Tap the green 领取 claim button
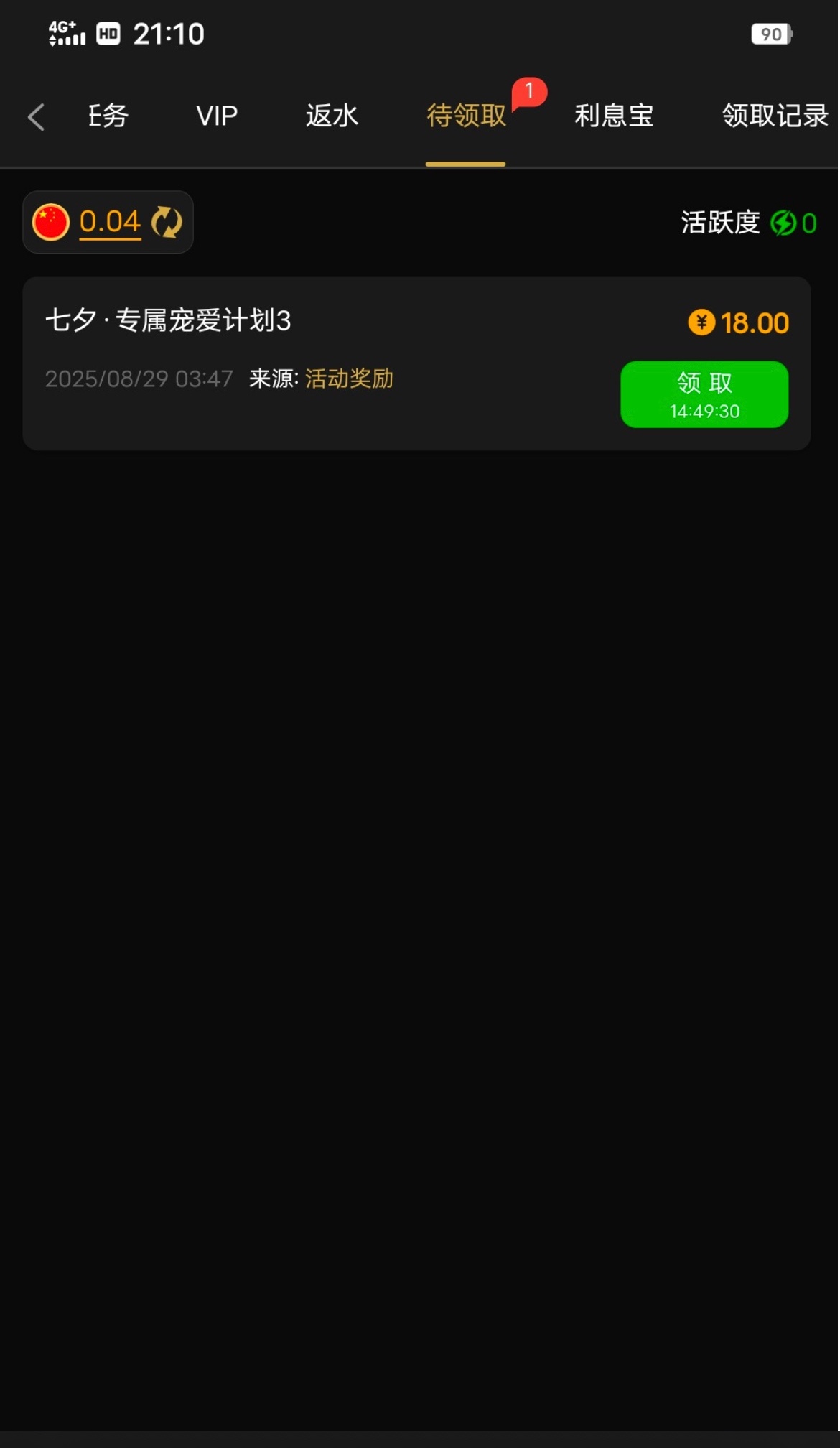840x1448 pixels. tap(704, 394)
